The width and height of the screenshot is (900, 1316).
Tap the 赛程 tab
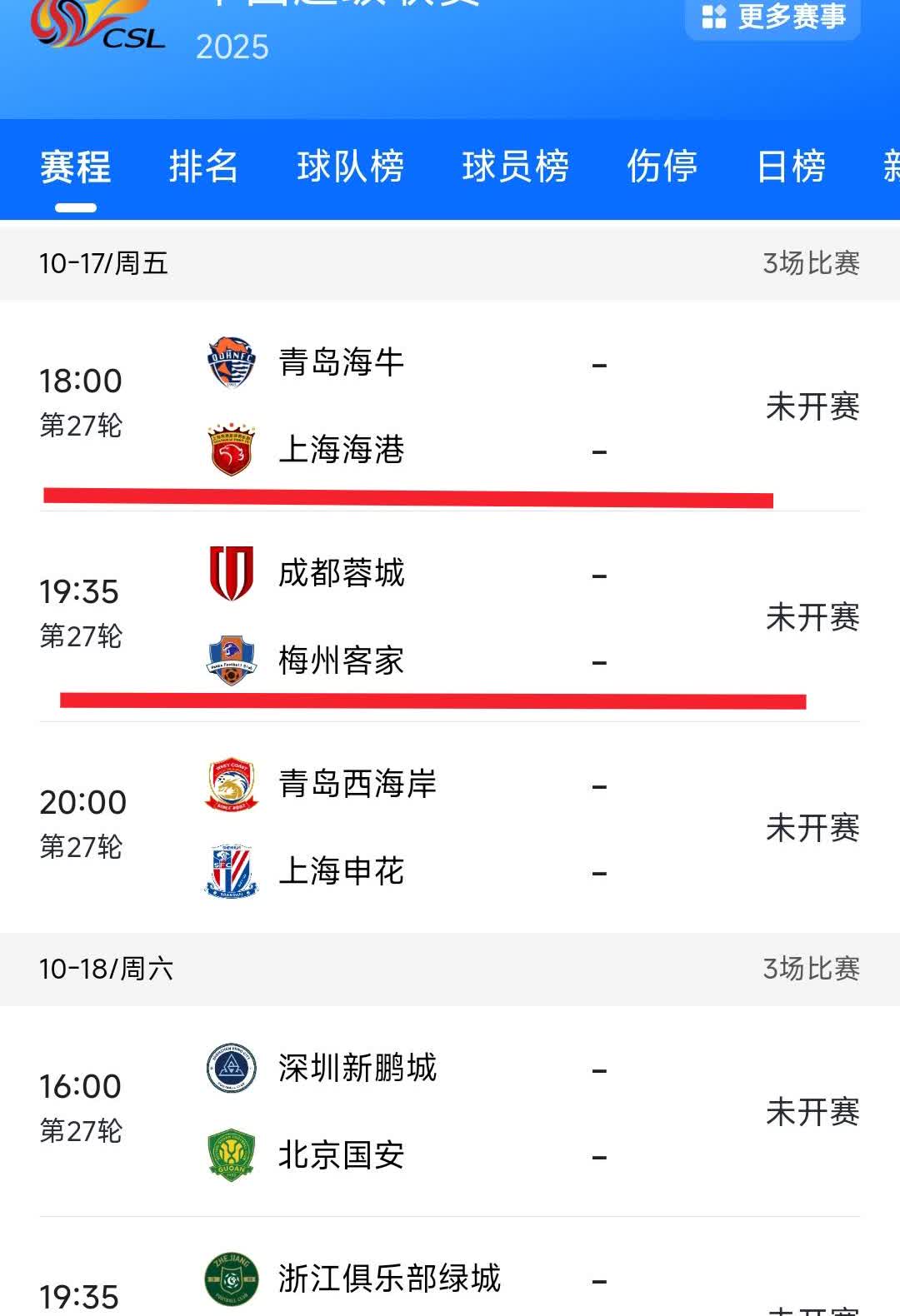point(75,167)
